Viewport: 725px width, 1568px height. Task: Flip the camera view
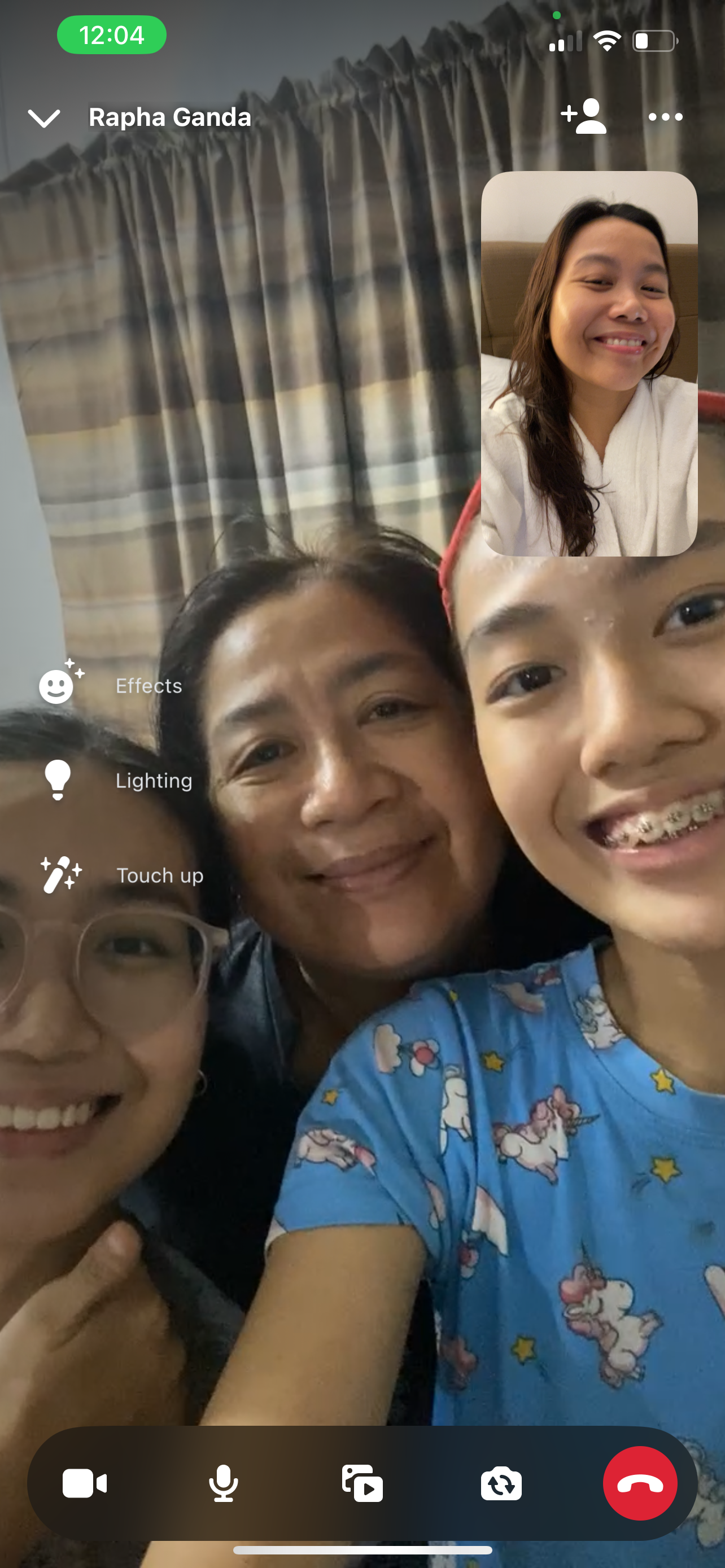point(501,1483)
